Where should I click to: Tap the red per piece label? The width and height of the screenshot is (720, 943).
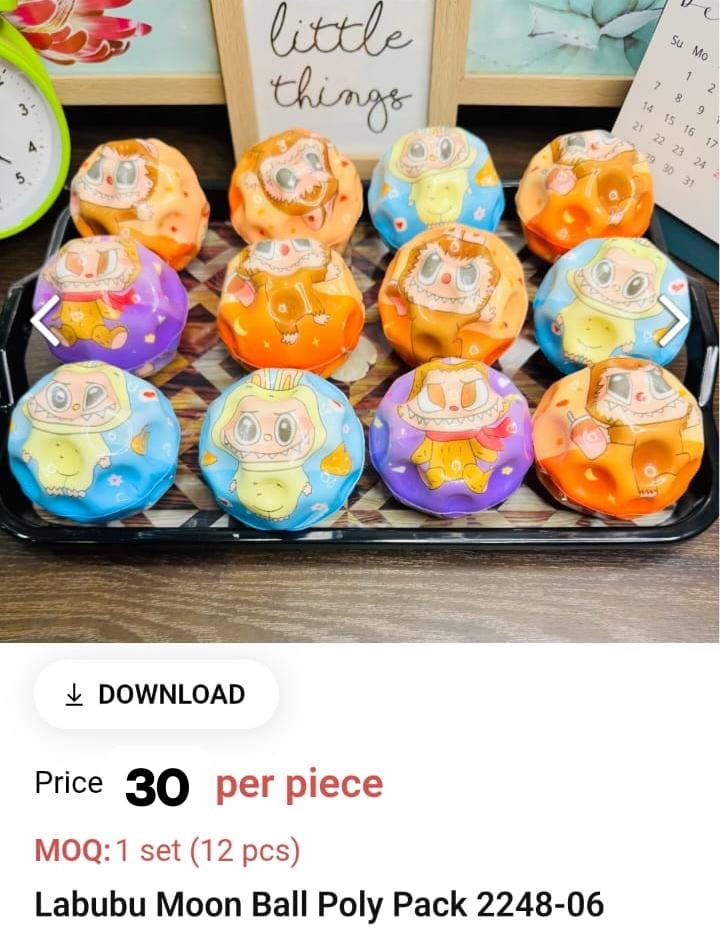click(x=295, y=786)
